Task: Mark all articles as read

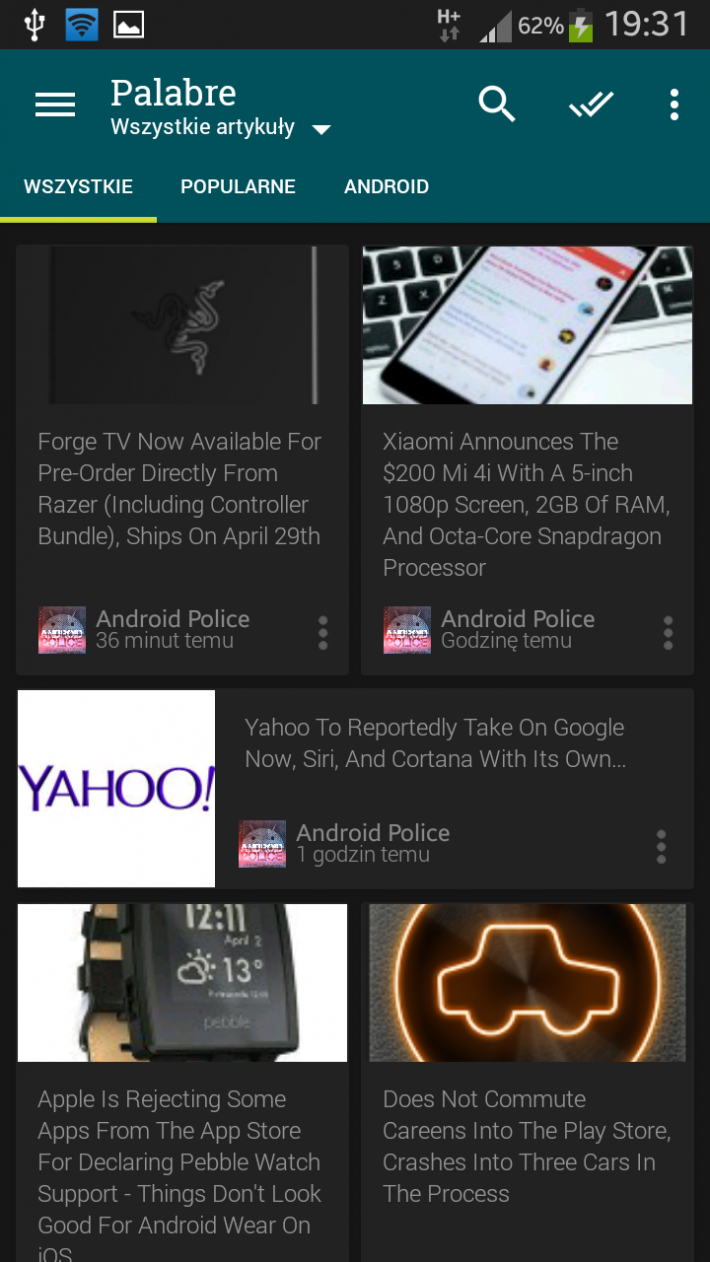Action: pos(591,105)
